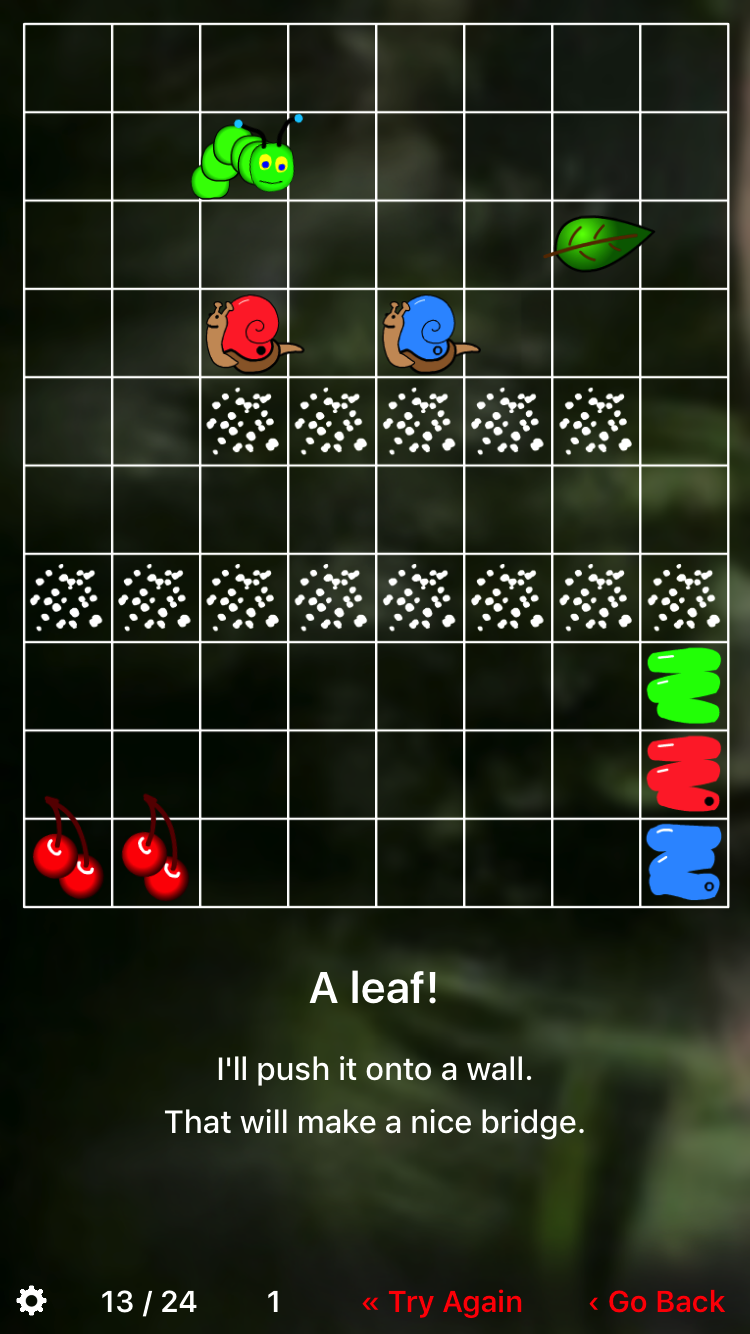Viewport: 750px width, 1334px height.
Task: Open the settings gear
Action: tap(32, 1301)
